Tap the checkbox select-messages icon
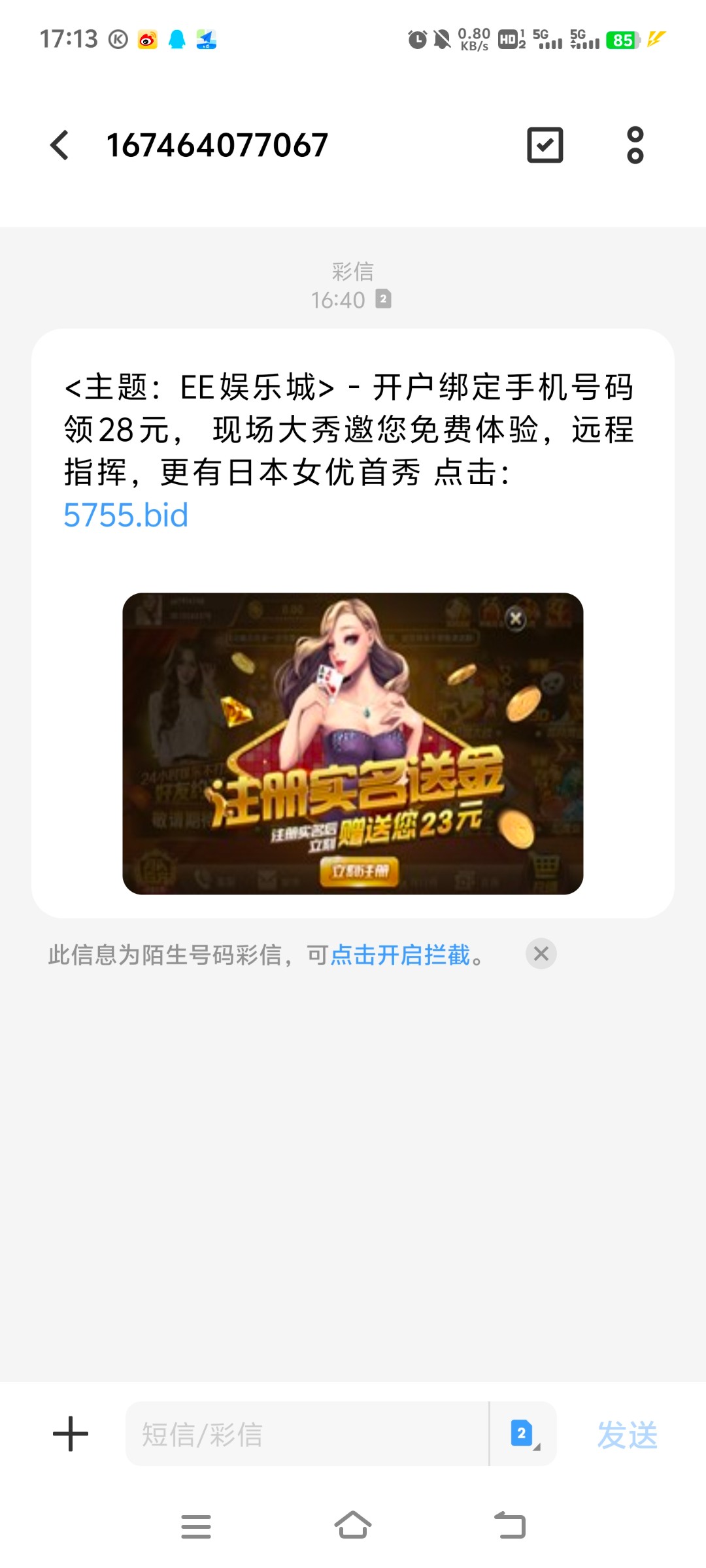This screenshot has height=1568, width=706. [545, 145]
